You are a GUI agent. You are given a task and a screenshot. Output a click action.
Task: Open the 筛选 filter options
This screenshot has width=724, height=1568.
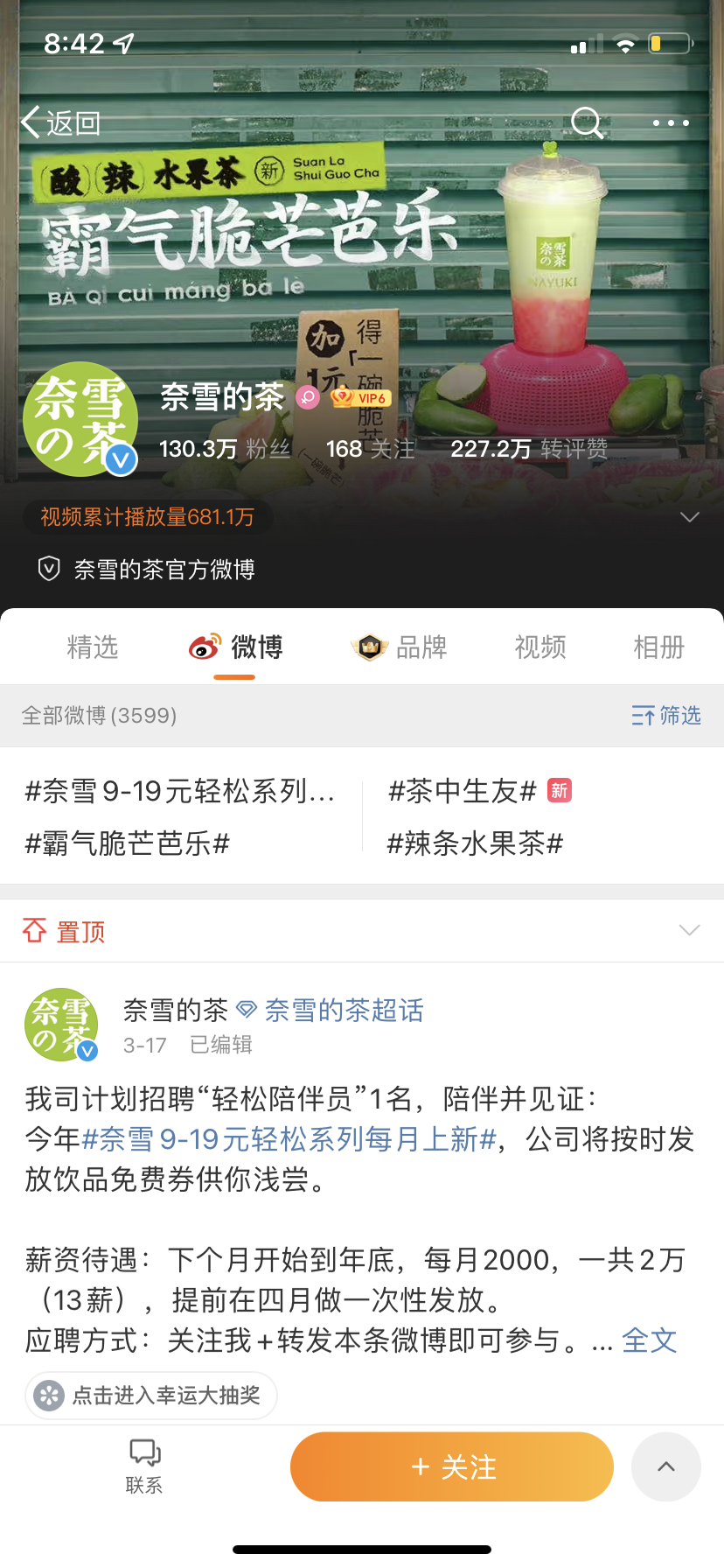666,716
